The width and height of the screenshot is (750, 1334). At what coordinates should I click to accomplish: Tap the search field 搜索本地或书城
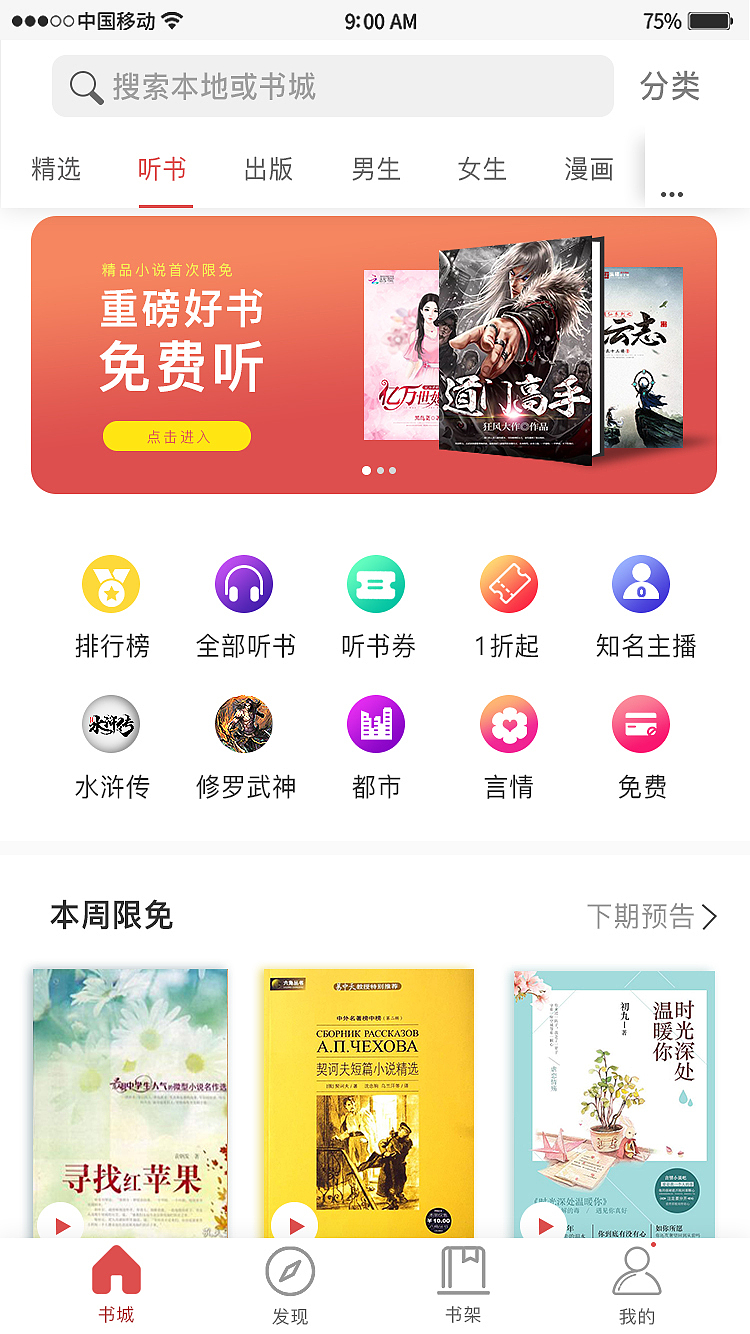pyautogui.click(x=333, y=86)
